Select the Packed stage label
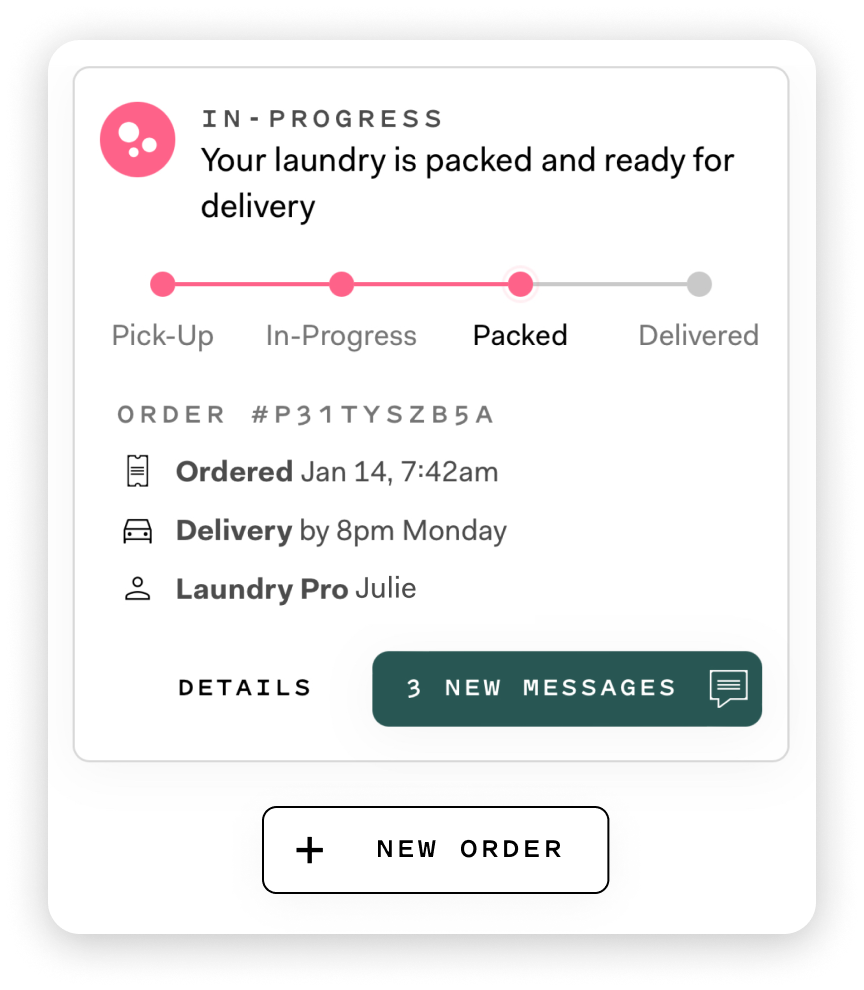The height and width of the screenshot is (990, 864). 521,335
